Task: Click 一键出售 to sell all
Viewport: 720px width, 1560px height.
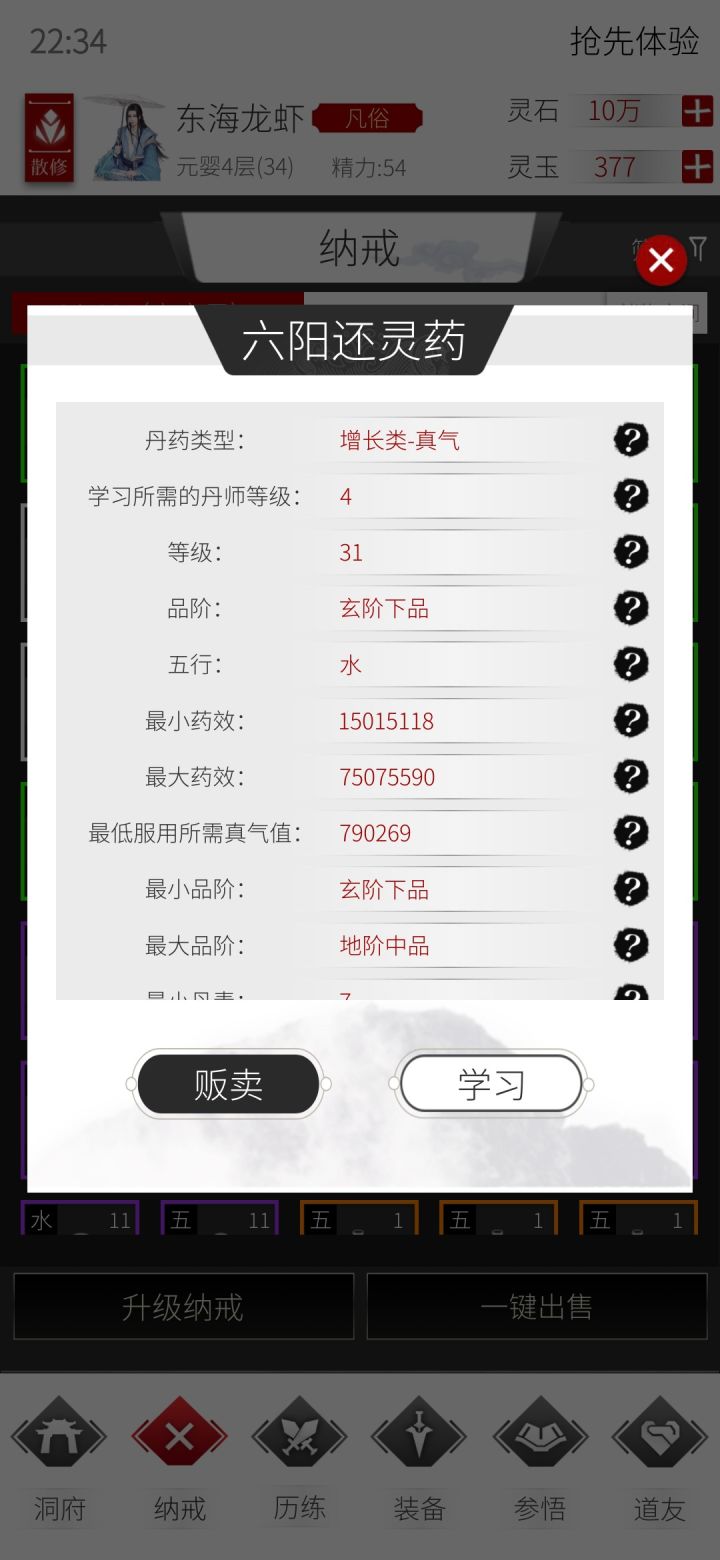Action: pyautogui.click(x=537, y=1306)
